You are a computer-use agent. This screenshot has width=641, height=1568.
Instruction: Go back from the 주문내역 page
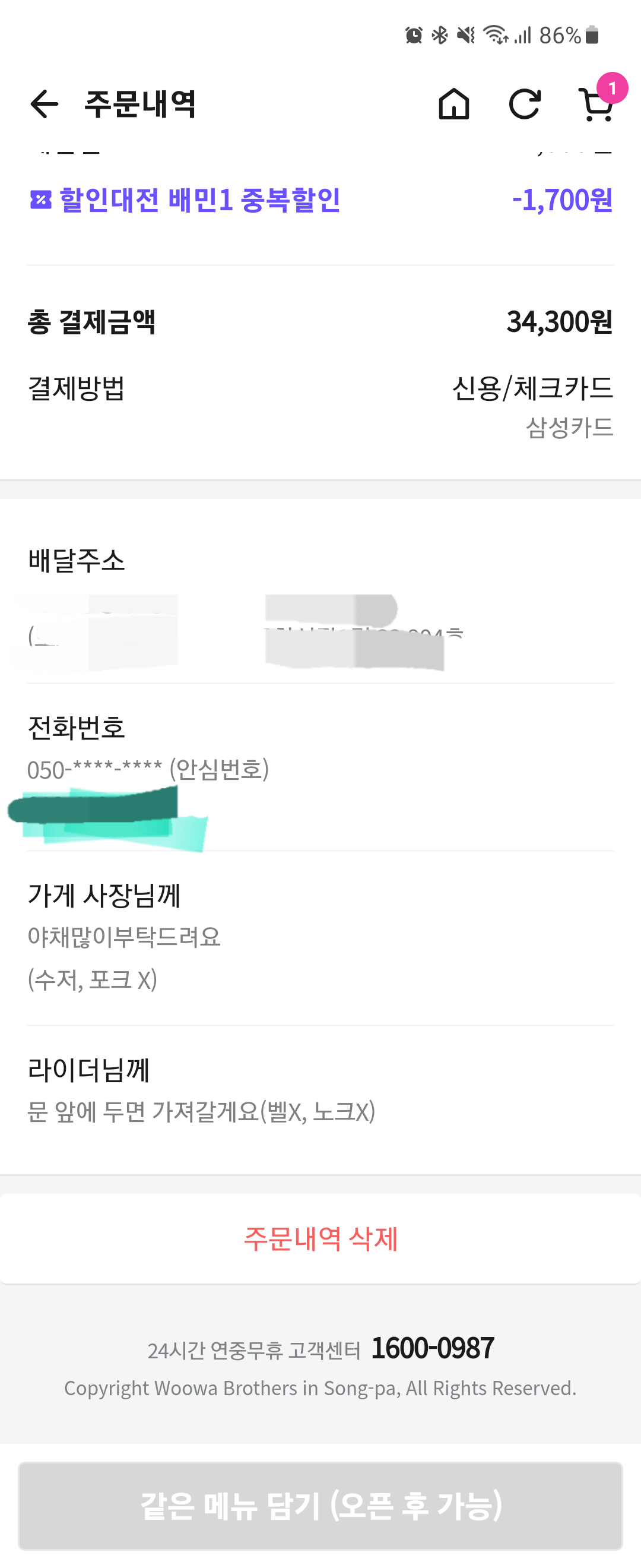45,104
